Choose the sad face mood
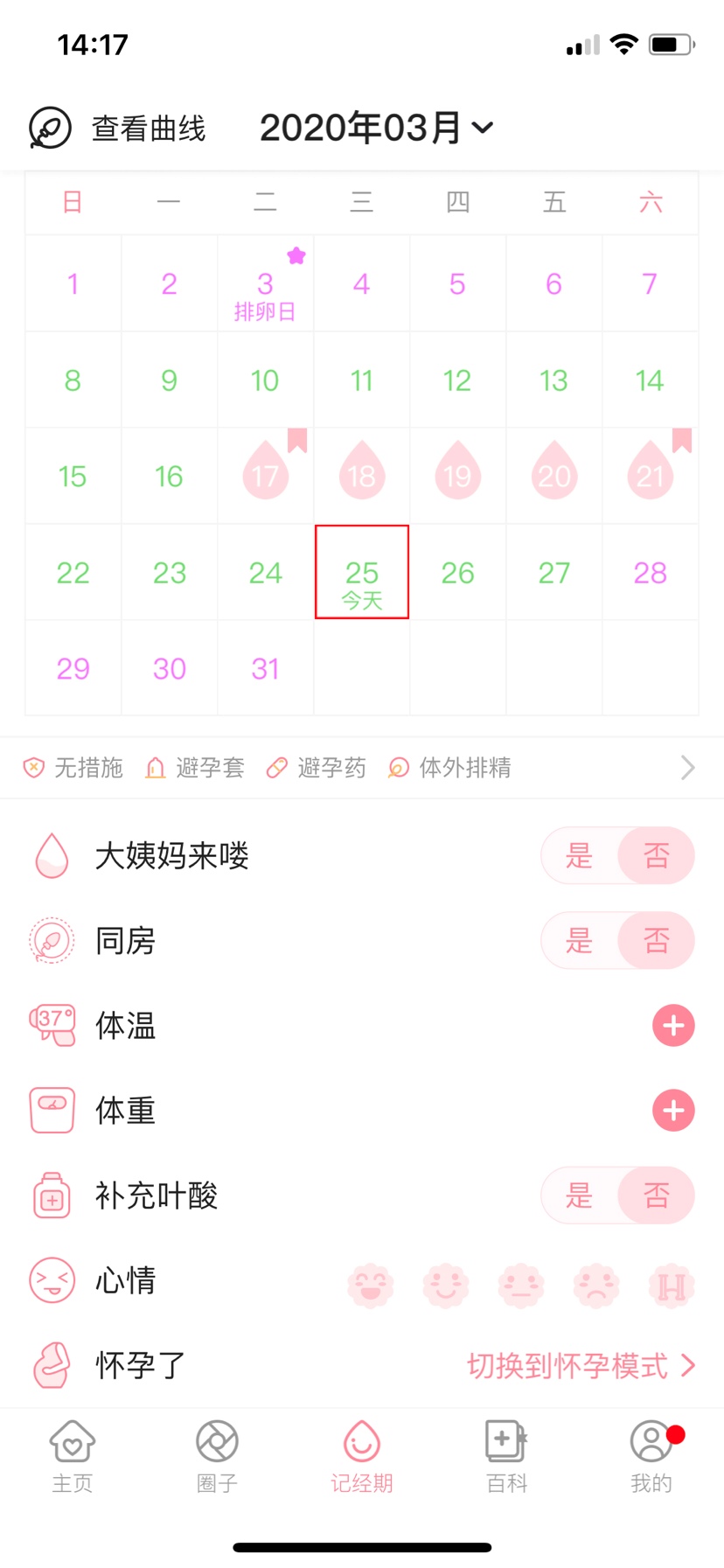 (596, 1286)
